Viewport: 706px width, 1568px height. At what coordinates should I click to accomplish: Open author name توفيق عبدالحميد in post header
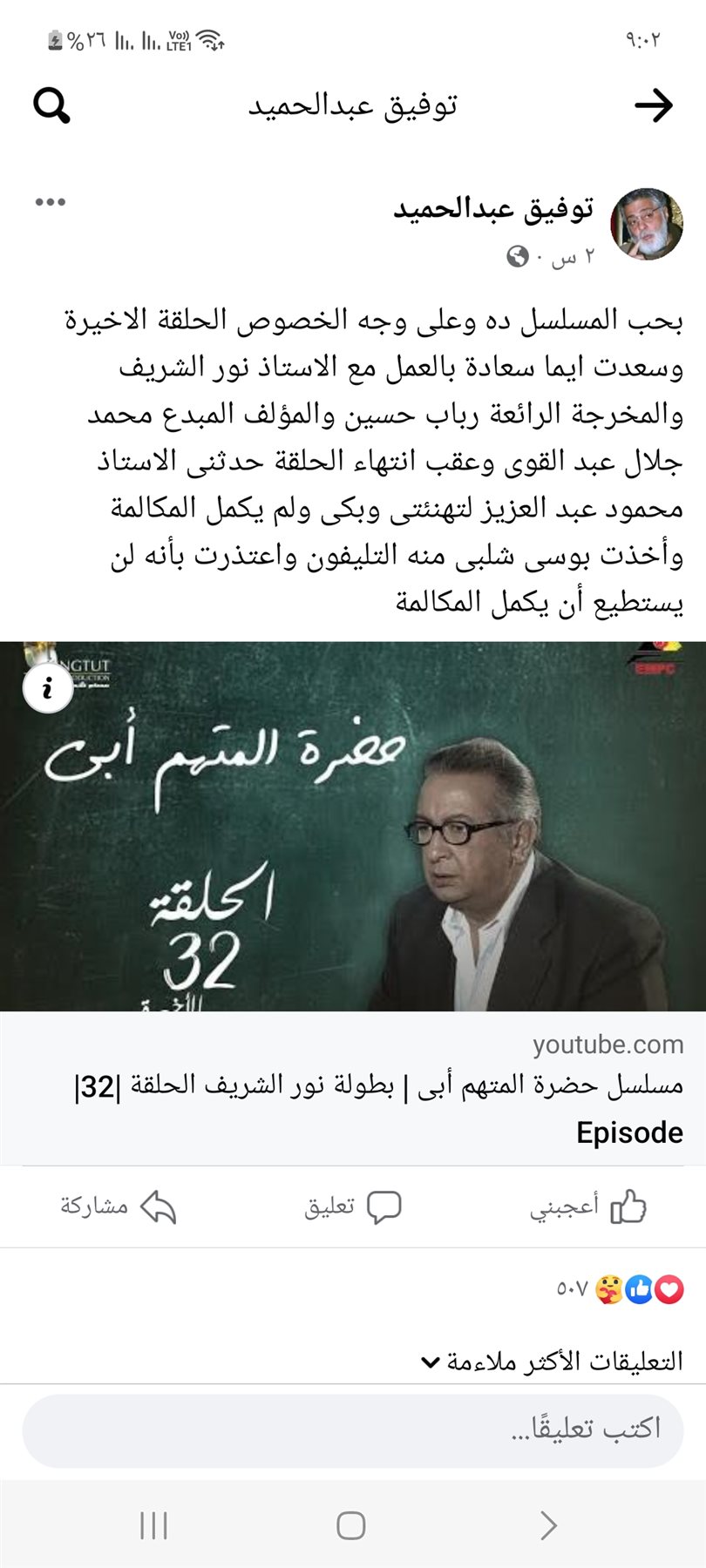click(x=493, y=209)
